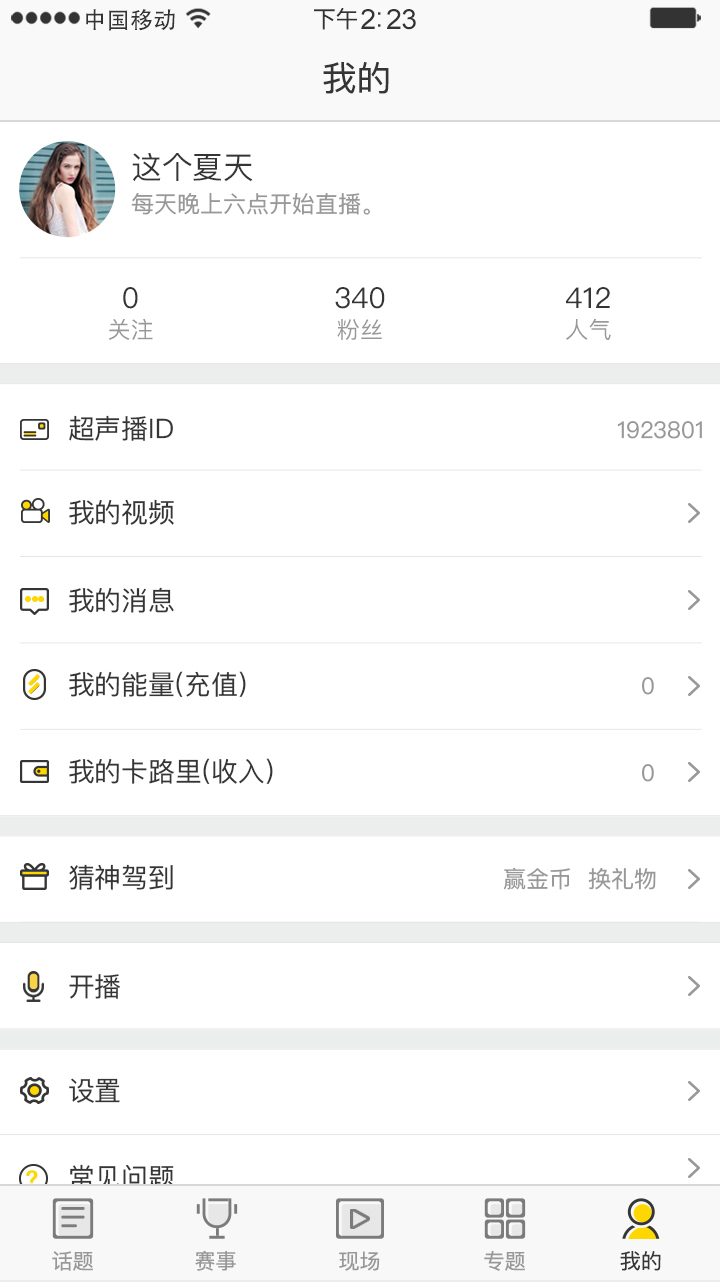
Task: Click the profile avatar photo
Action: coord(67,188)
